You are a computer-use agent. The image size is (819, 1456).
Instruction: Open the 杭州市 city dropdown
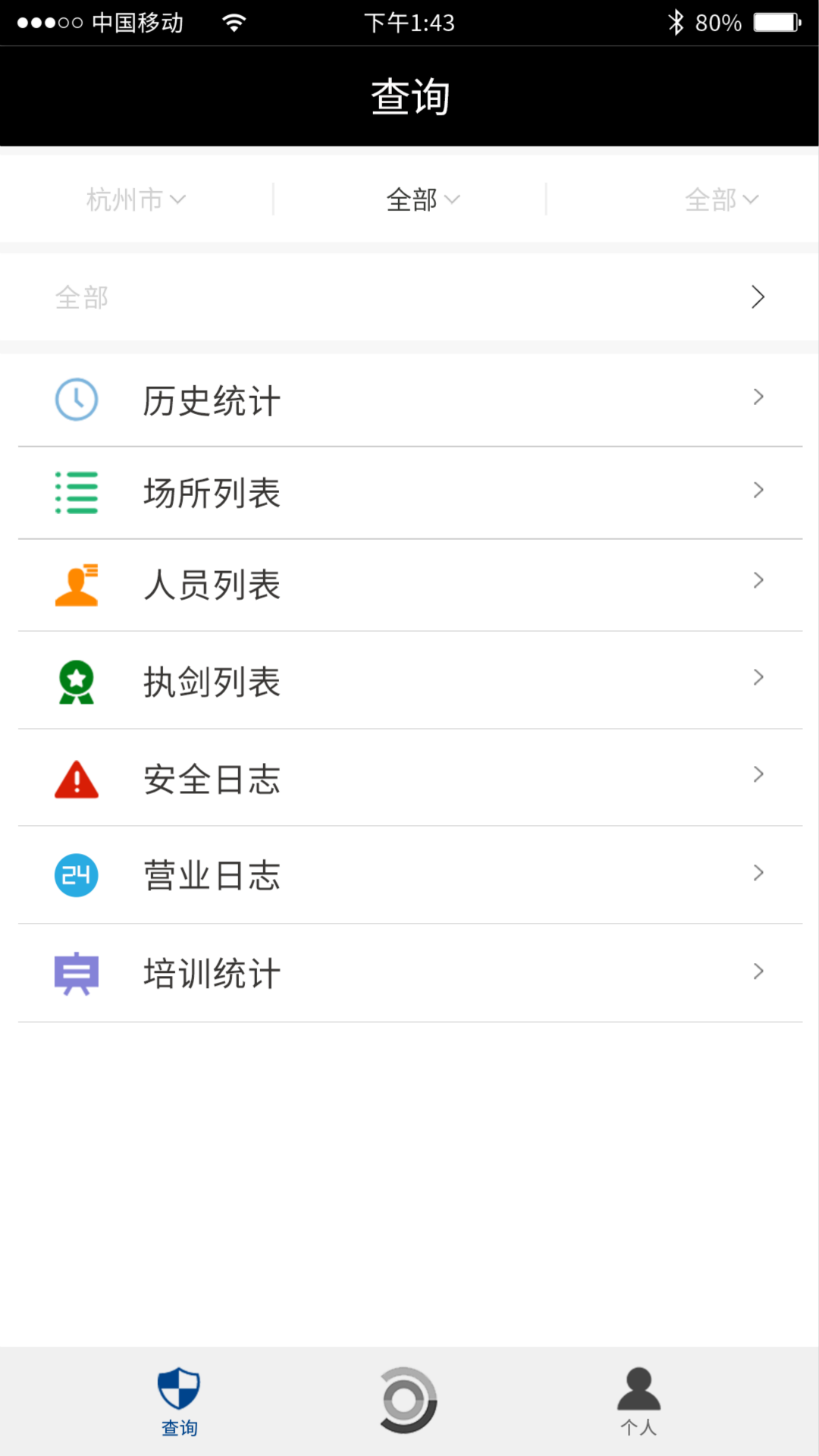pos(136,199)
